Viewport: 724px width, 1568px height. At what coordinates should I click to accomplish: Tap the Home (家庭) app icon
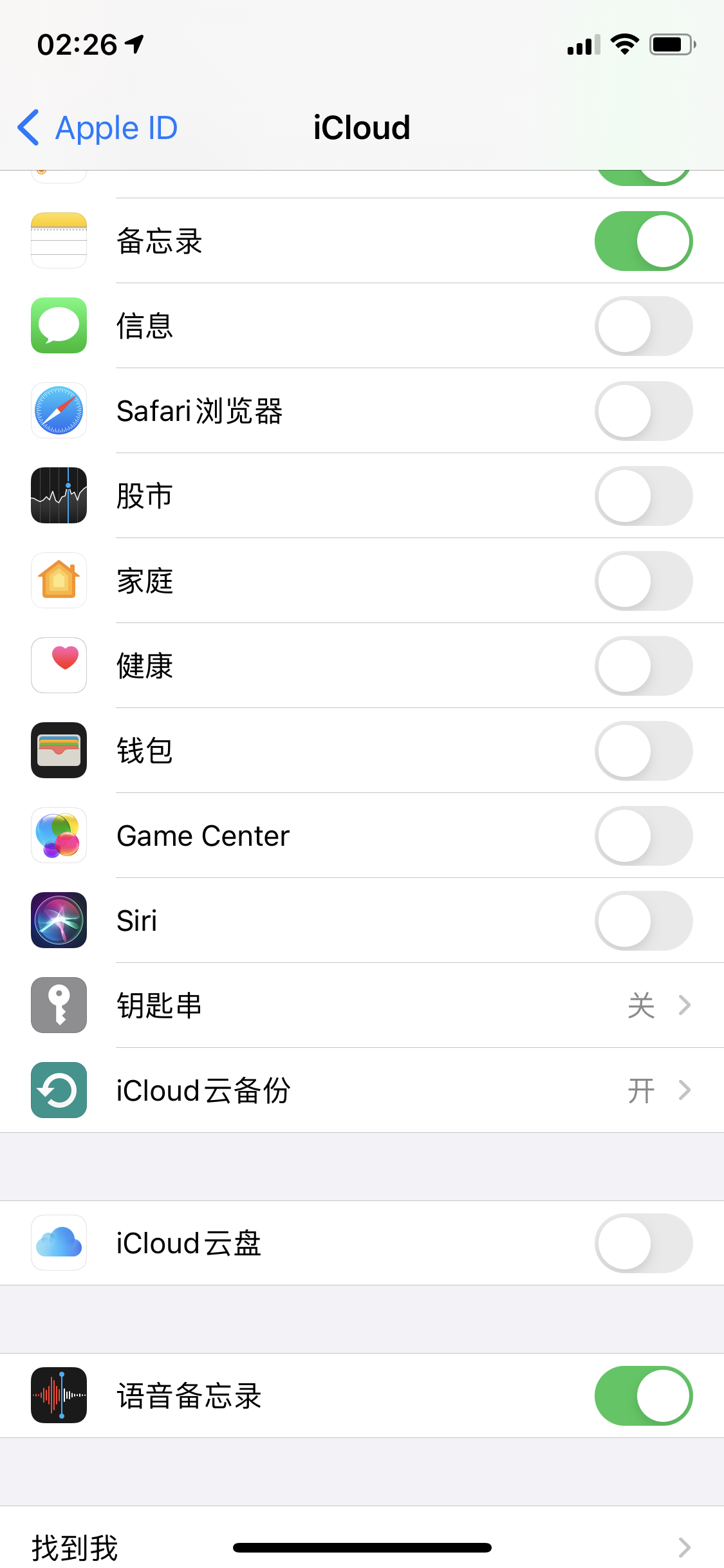pos(59,581)
